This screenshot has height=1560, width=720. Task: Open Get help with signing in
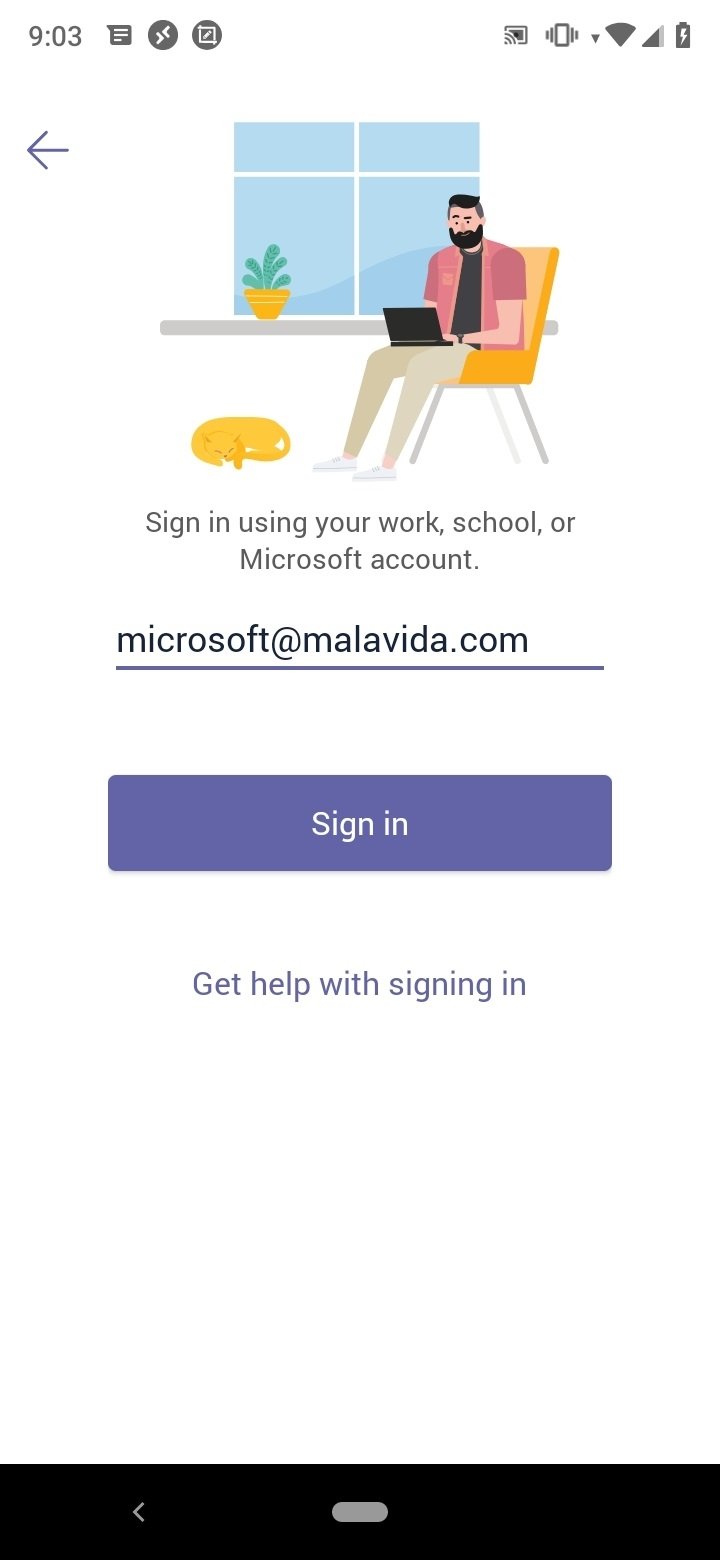pos(359,984)
